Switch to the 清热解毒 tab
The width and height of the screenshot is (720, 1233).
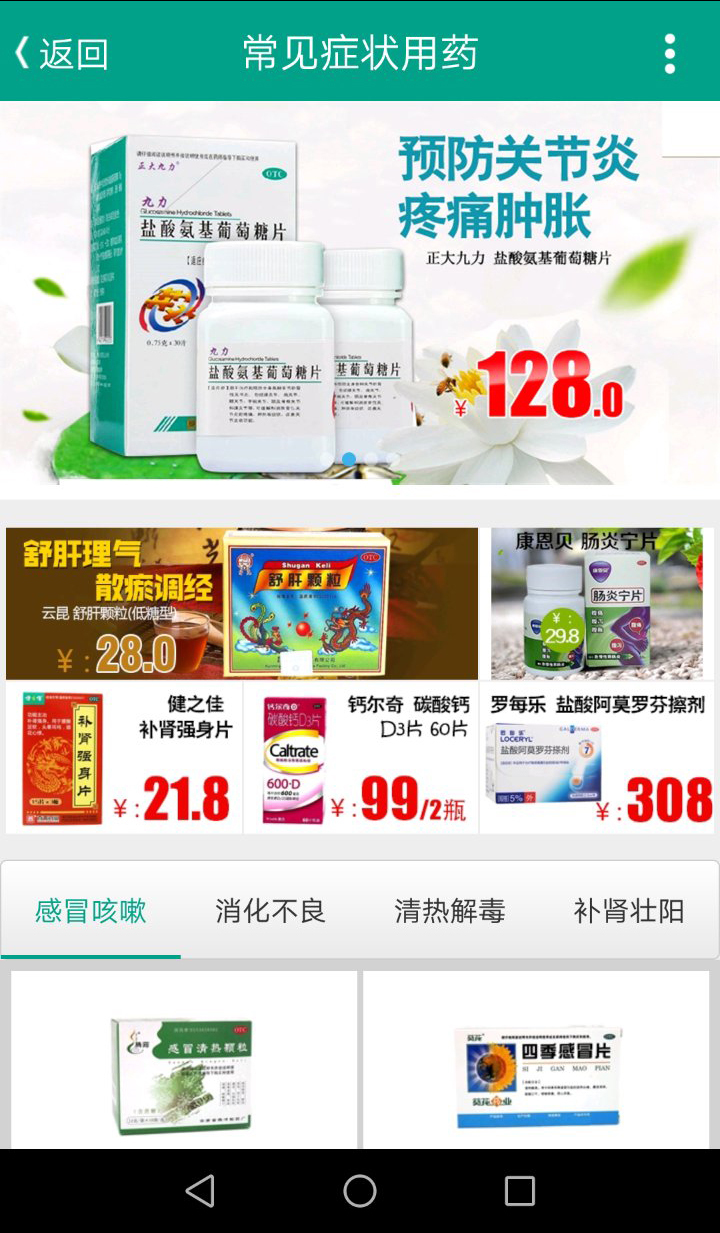[449, 911]
